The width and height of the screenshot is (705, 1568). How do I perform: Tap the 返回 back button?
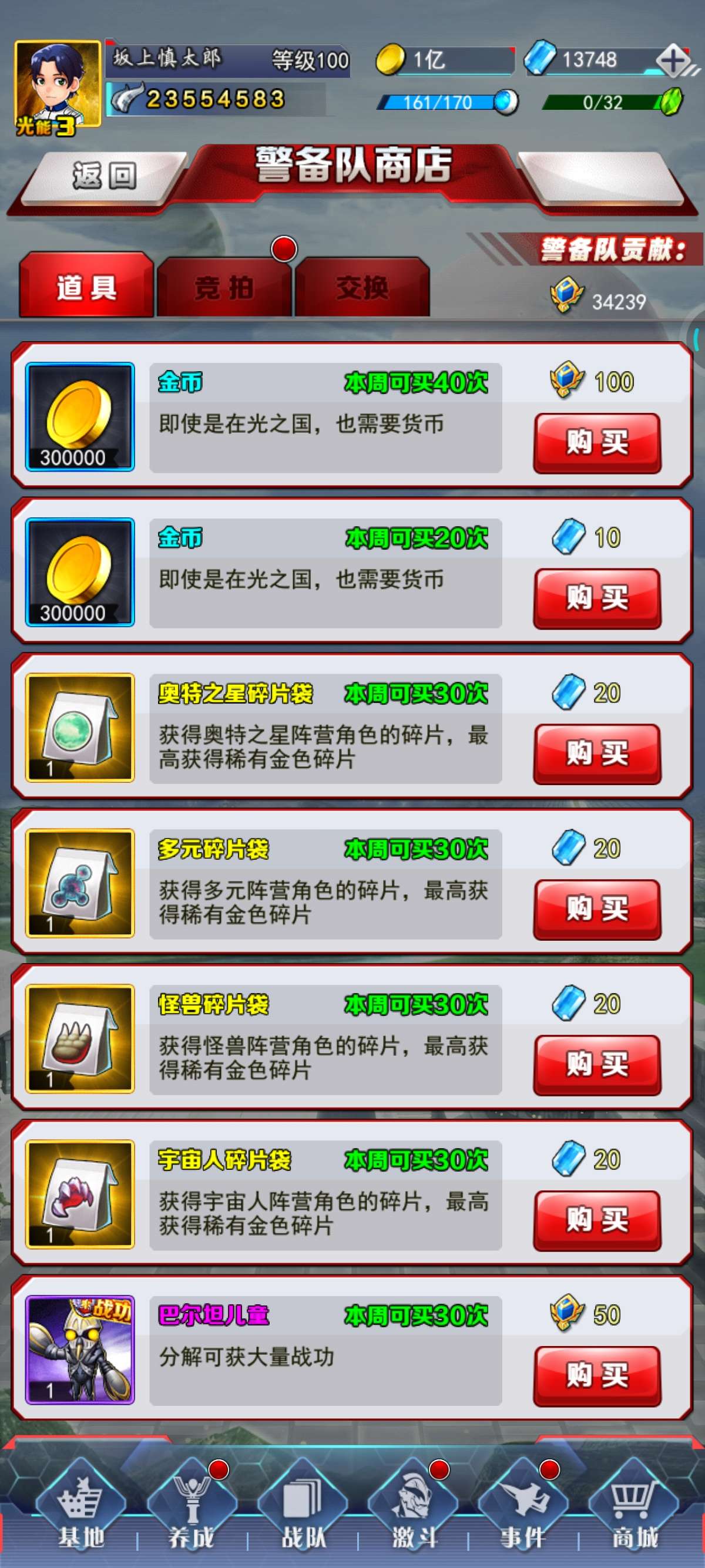tap(102, 177)
